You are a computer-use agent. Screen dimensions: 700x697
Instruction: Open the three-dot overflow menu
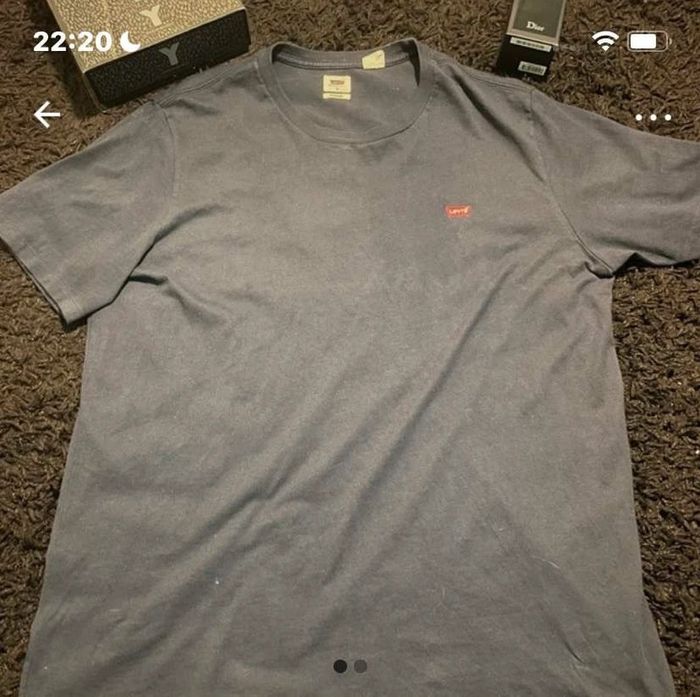pos(653,117)
